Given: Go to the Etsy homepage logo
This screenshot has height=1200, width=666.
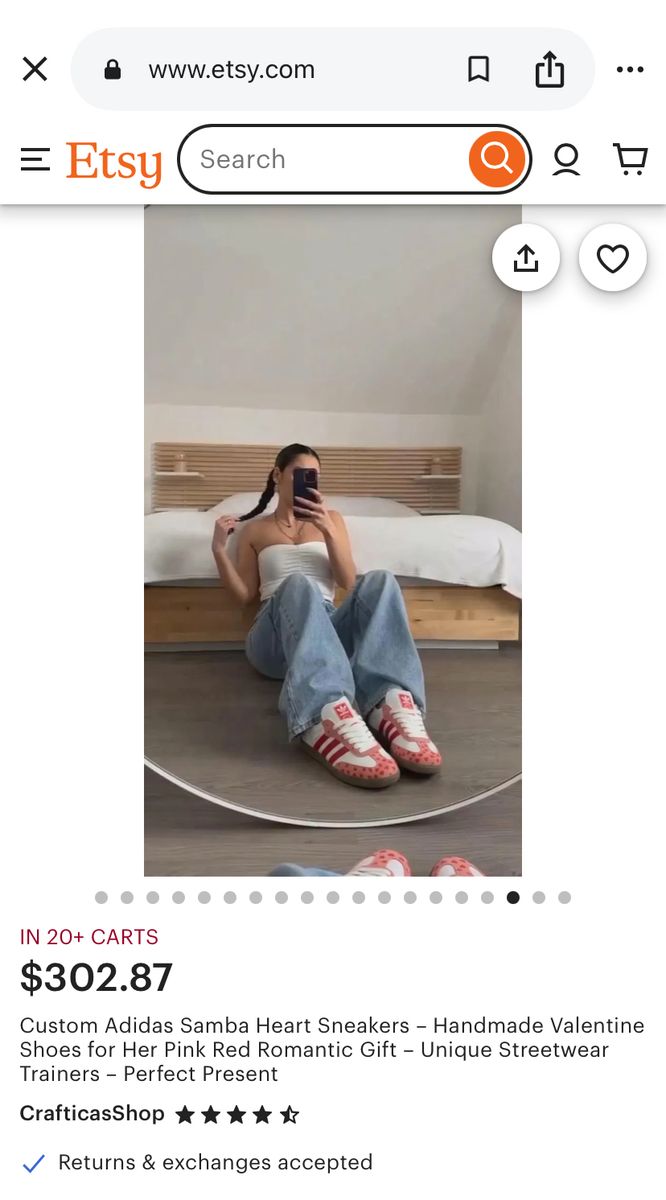Looking at the screenshot, I should click(x=114, y=162).
